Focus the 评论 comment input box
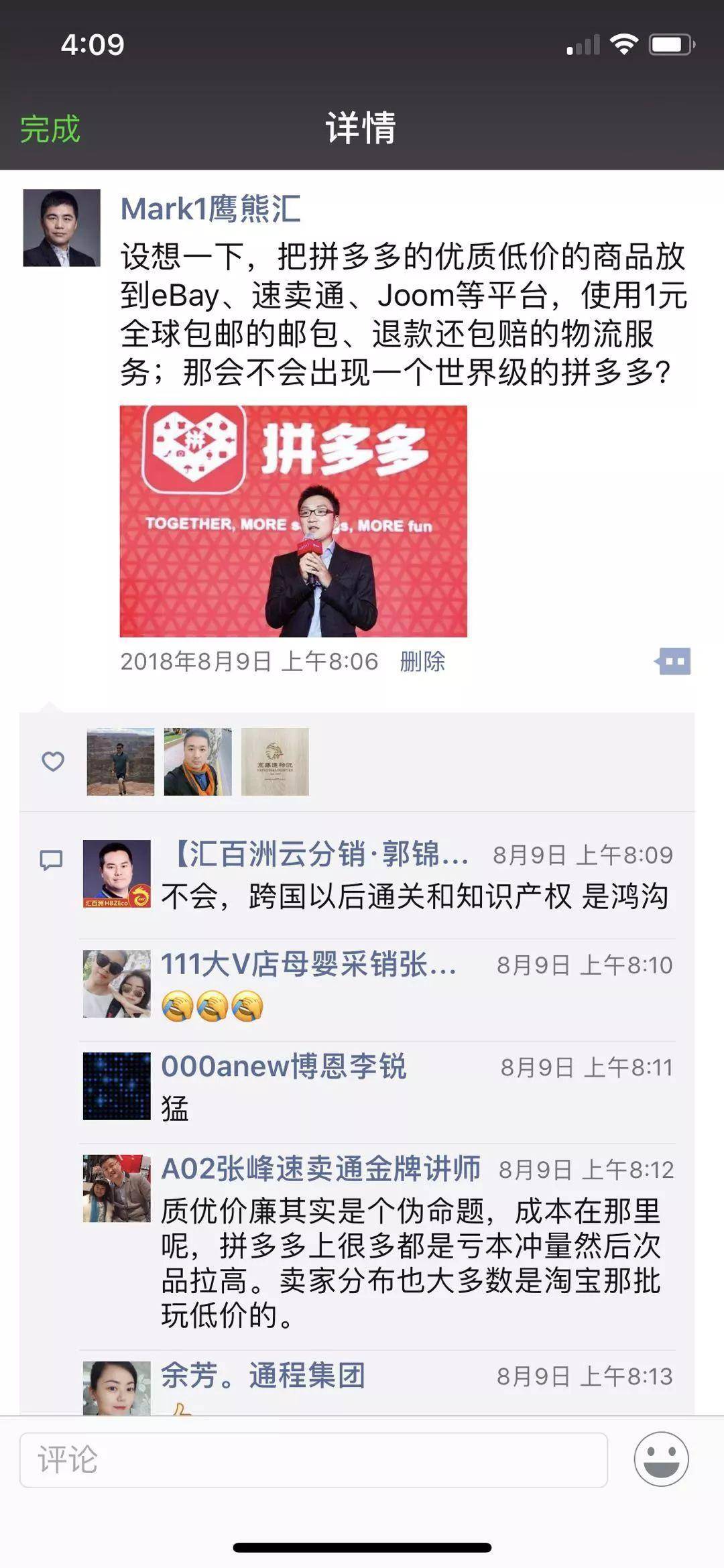This screenshot has width=724, height=1568. 313,1459
